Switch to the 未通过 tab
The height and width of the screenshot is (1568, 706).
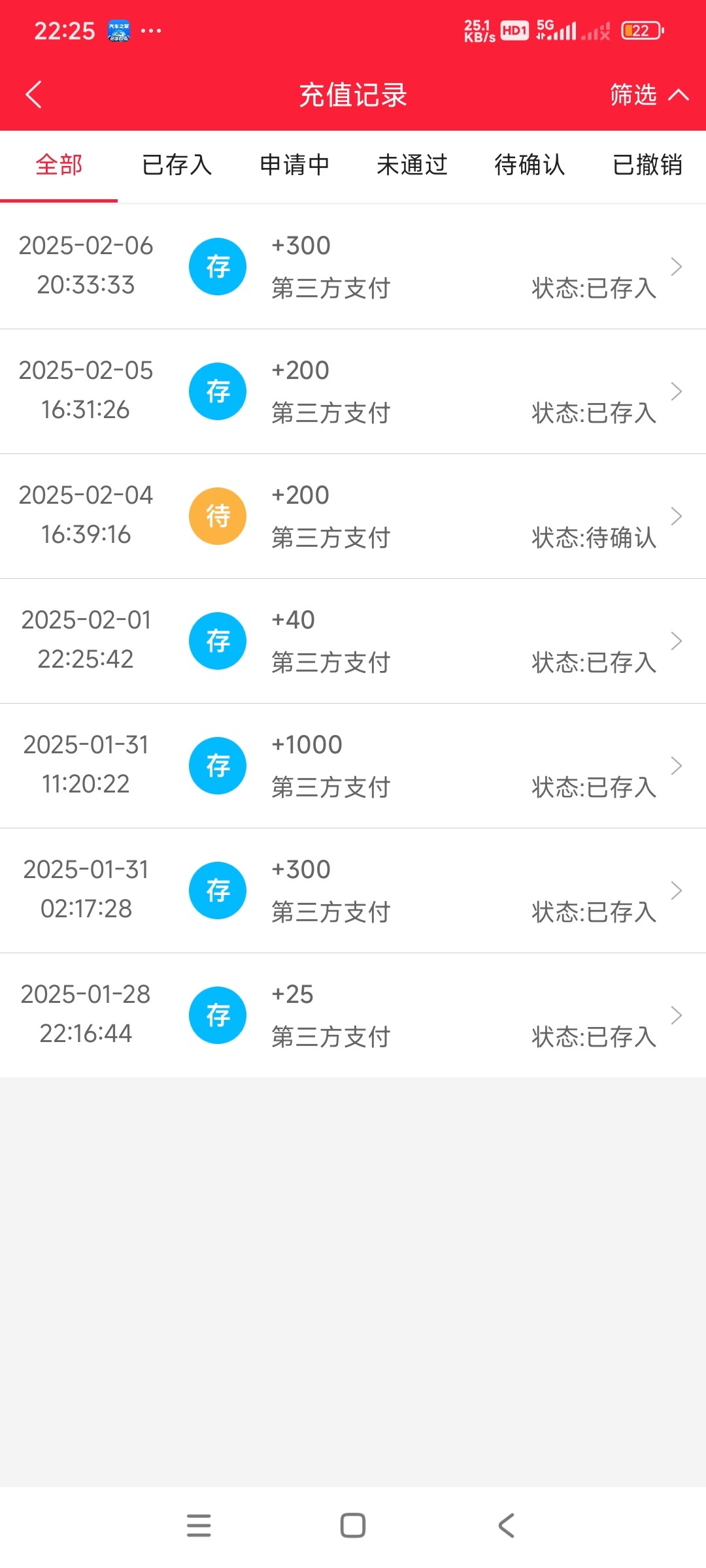click(412, 165)
